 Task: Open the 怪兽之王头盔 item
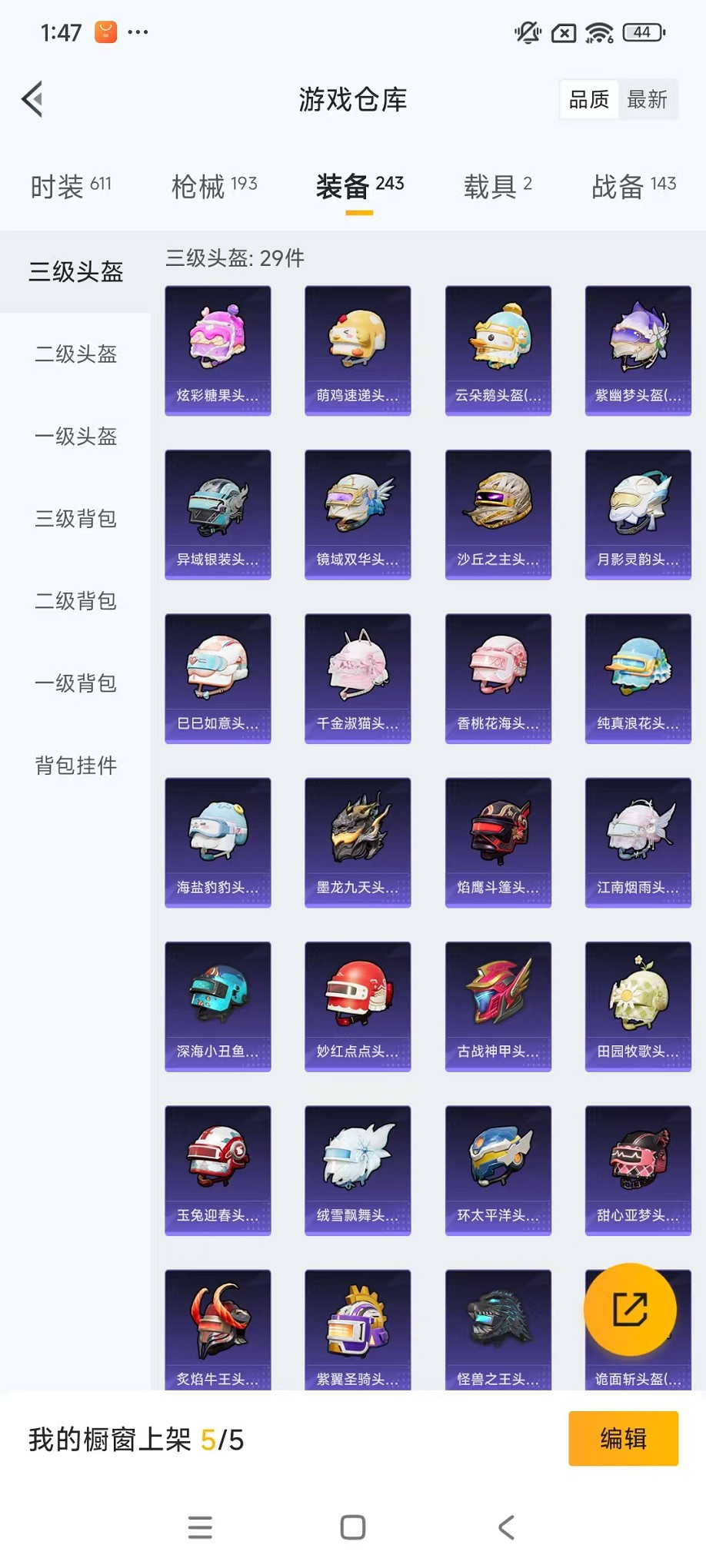click(x=498, y=1330)
